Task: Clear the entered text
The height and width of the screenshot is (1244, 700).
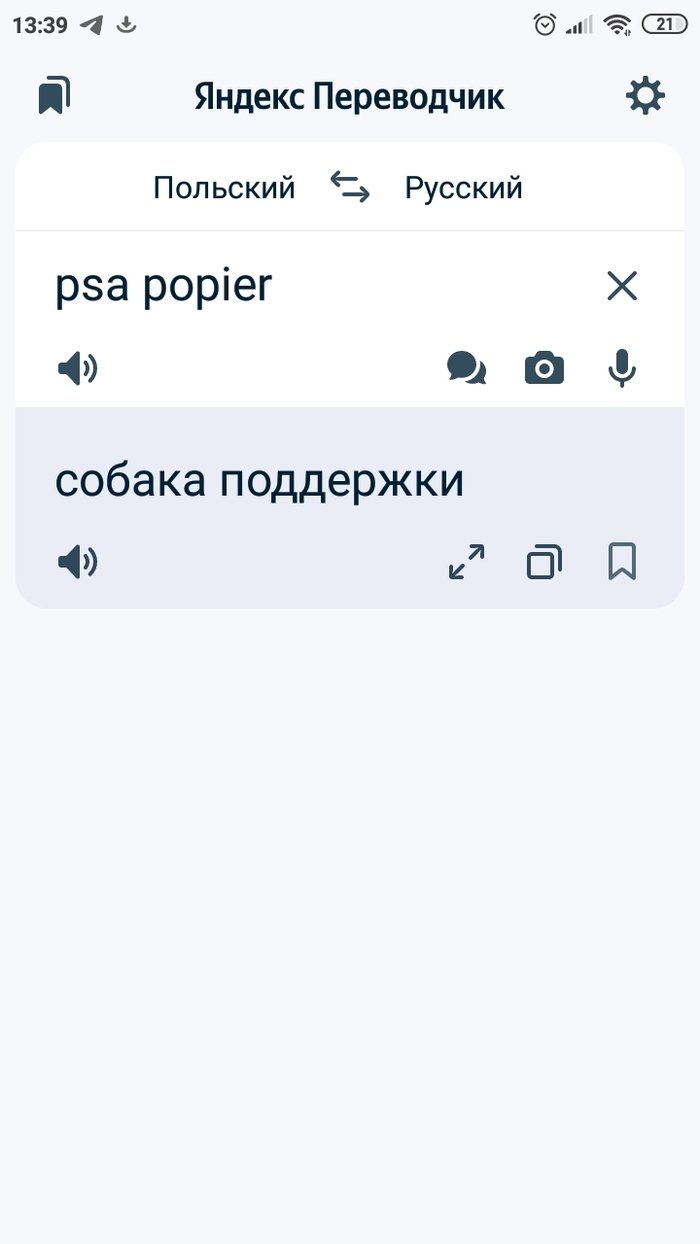Action: pyautogui.click(x=622, y=287)
